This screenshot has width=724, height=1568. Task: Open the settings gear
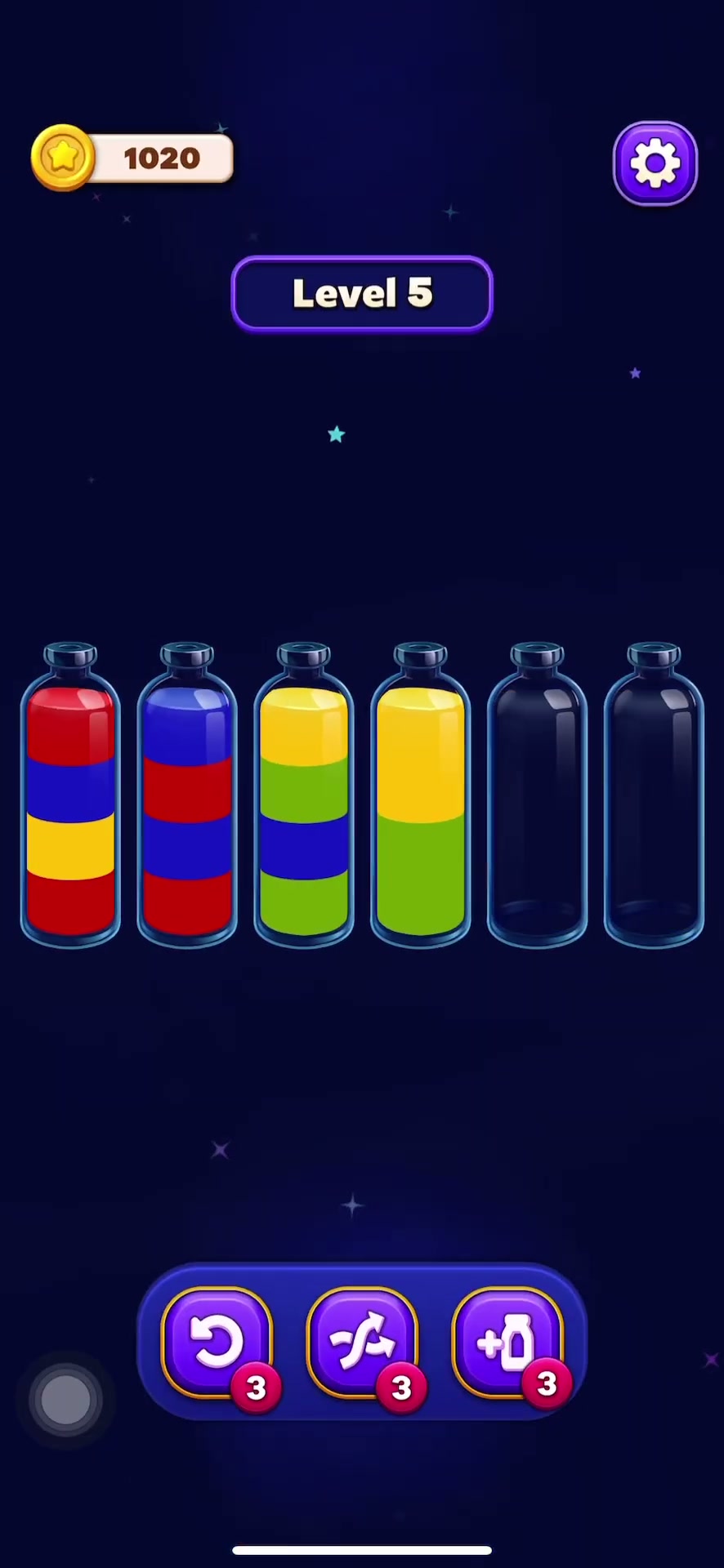655,163
